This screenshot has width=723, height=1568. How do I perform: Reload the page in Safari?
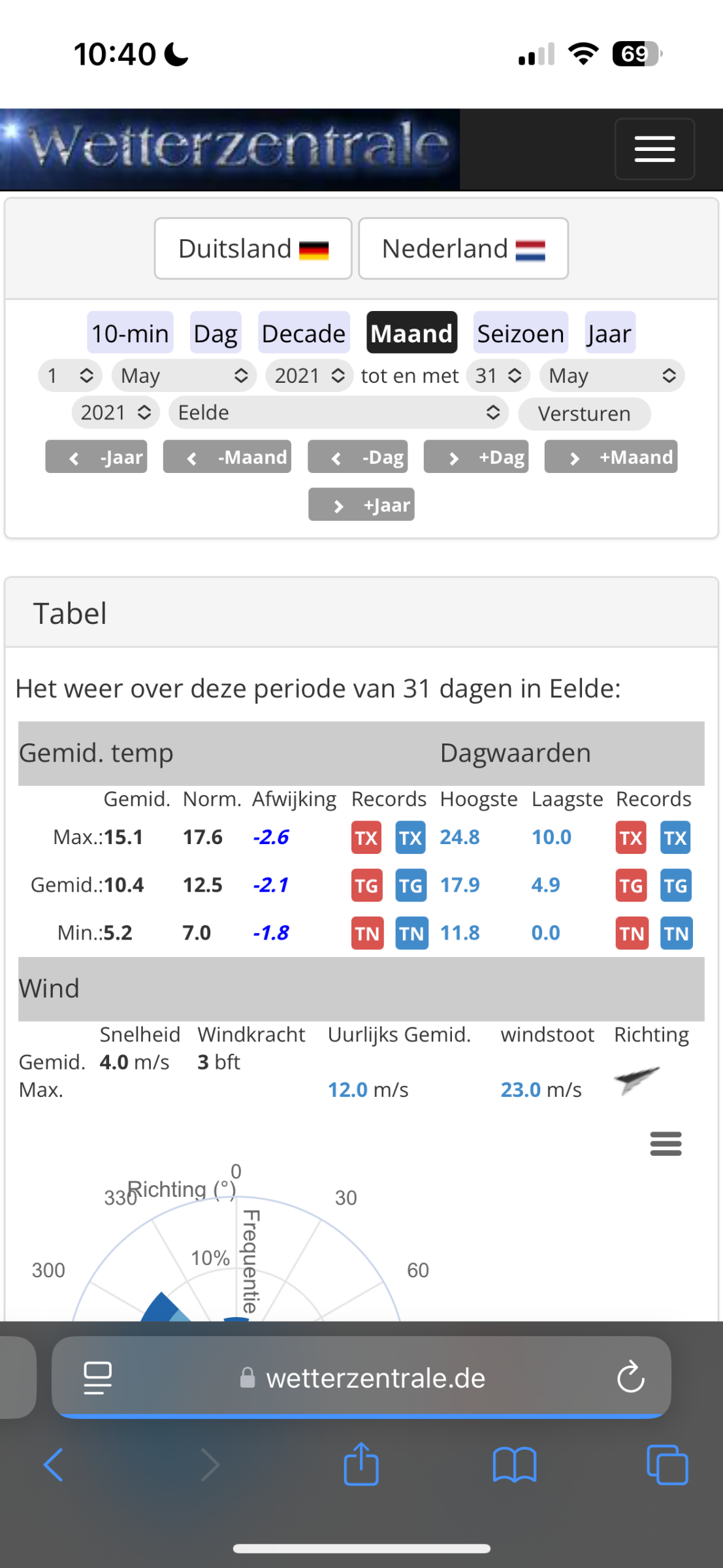coord(630,1378)
